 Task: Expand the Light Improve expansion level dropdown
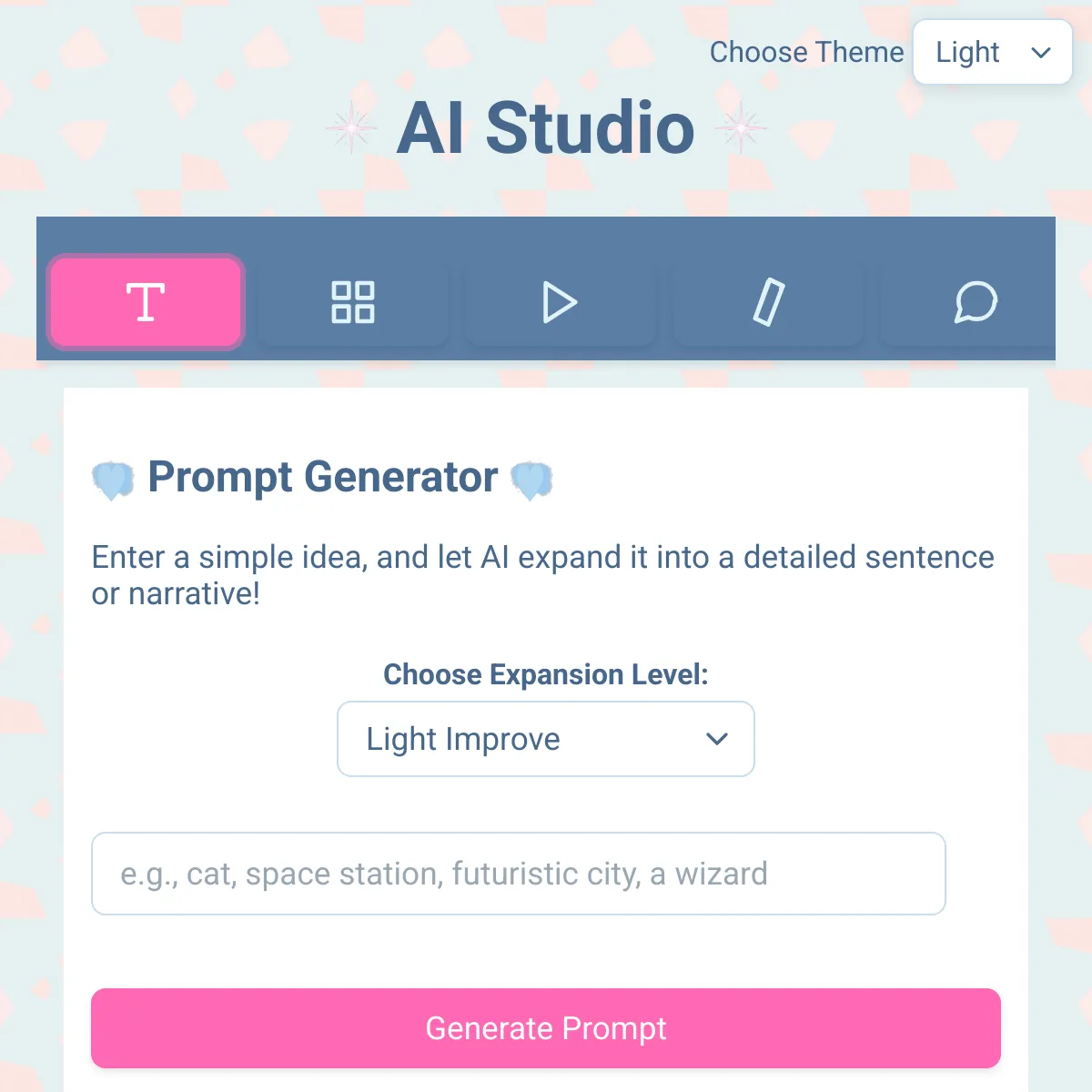point(546,739)
